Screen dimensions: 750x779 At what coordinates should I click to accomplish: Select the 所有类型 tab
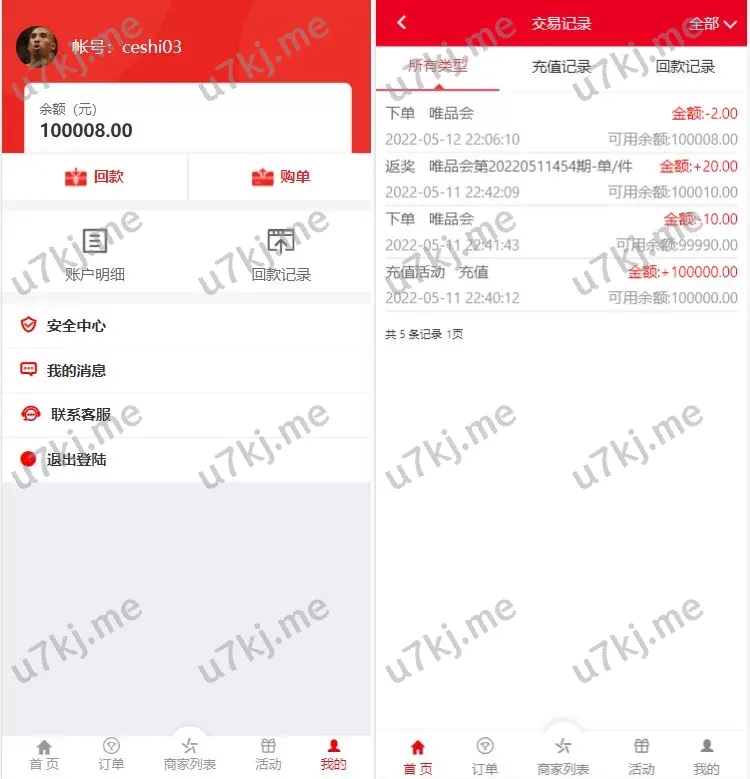pyautogui.click(x=437, y=67)
